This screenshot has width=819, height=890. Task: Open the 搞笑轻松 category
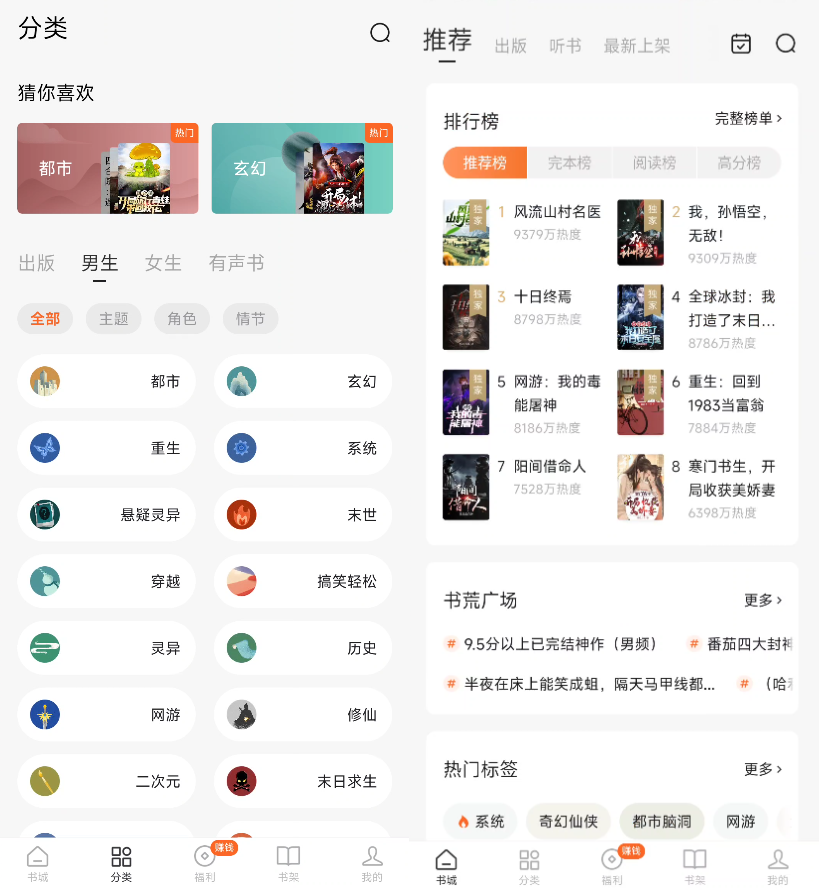[x=302, y=581]
